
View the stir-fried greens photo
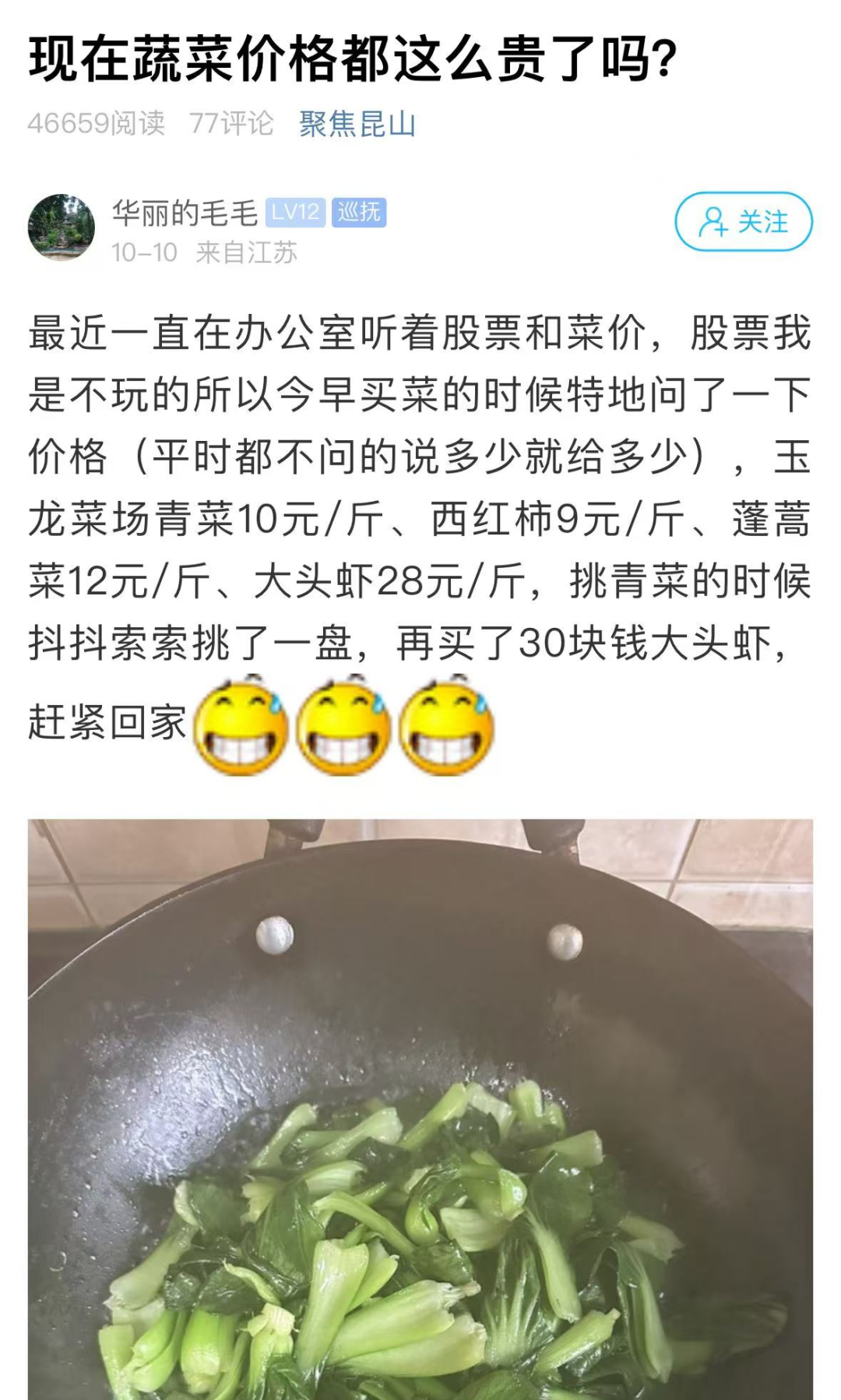(x=420, y=1106)
